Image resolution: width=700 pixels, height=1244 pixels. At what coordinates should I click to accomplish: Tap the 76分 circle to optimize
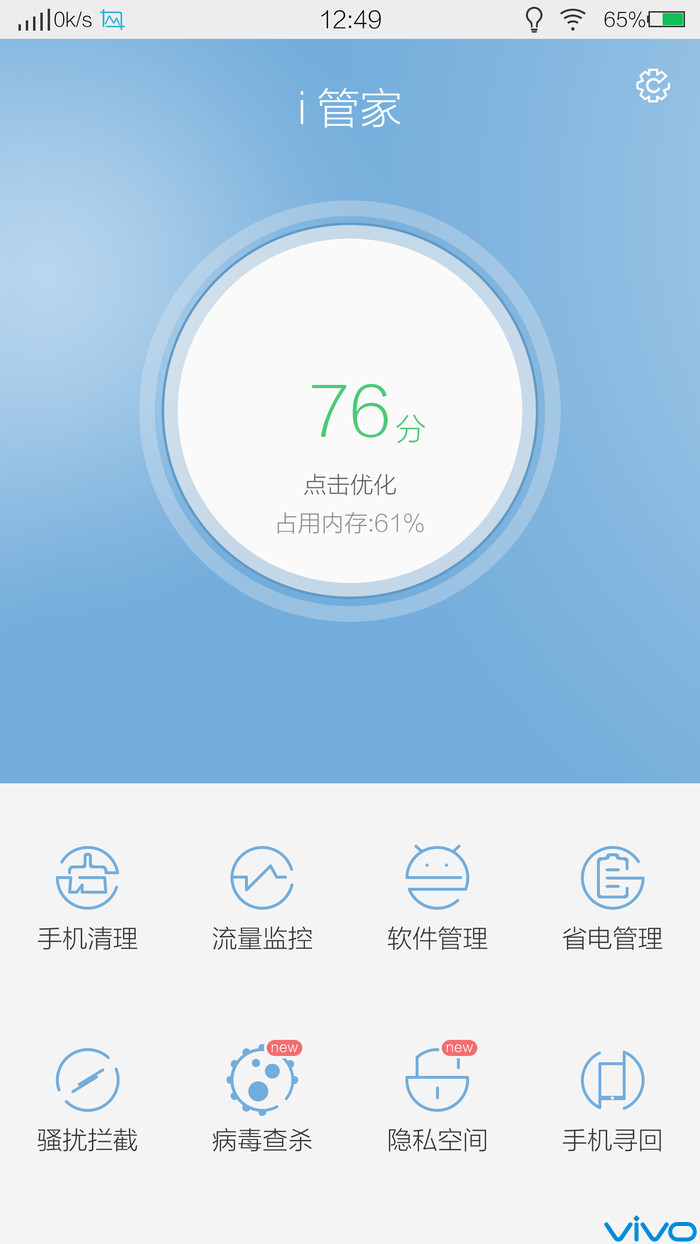coord(350,411)
